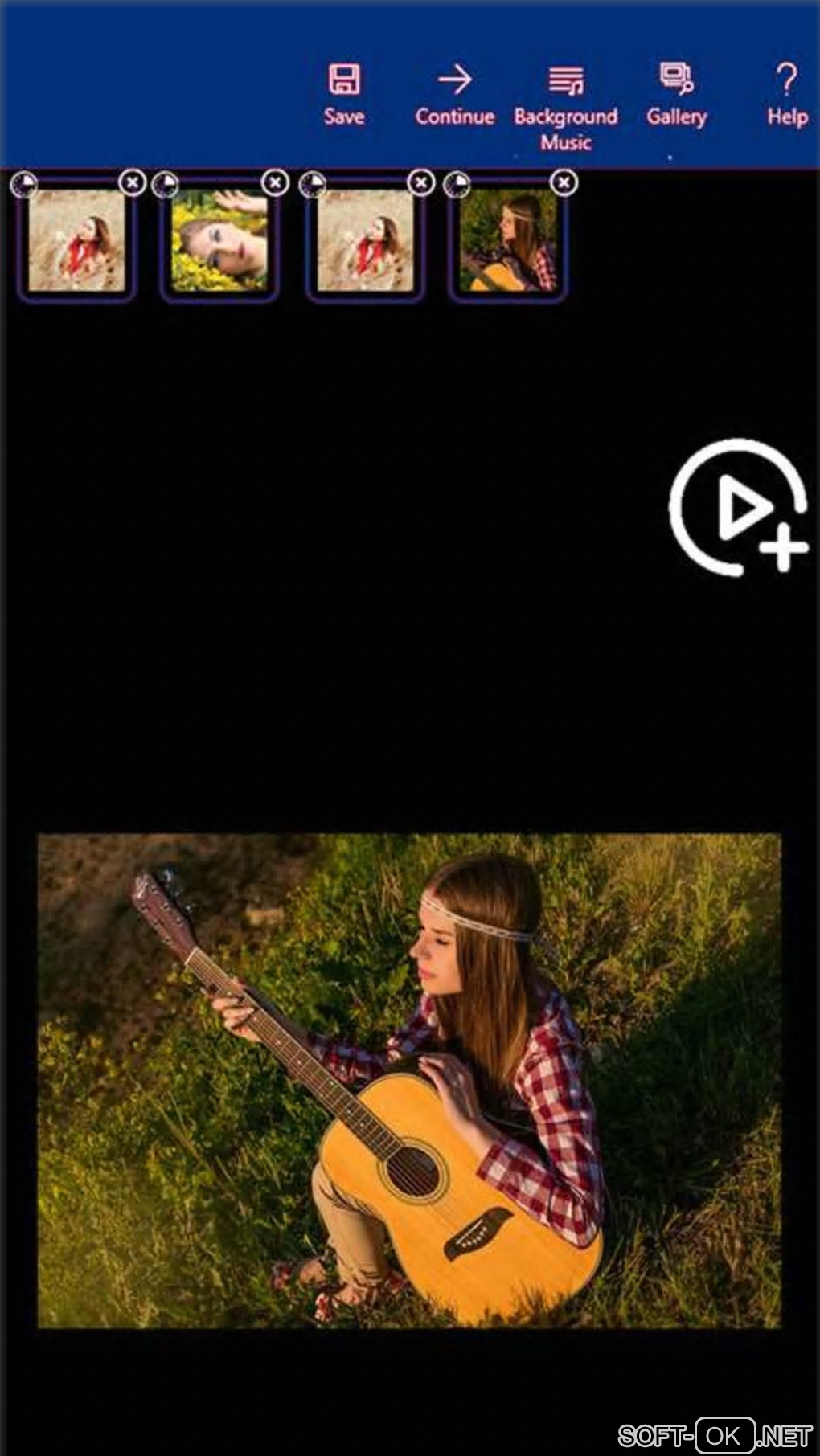
Task: Select the yellow flowers photo thumbnail
Action: [x=219, y=241]
